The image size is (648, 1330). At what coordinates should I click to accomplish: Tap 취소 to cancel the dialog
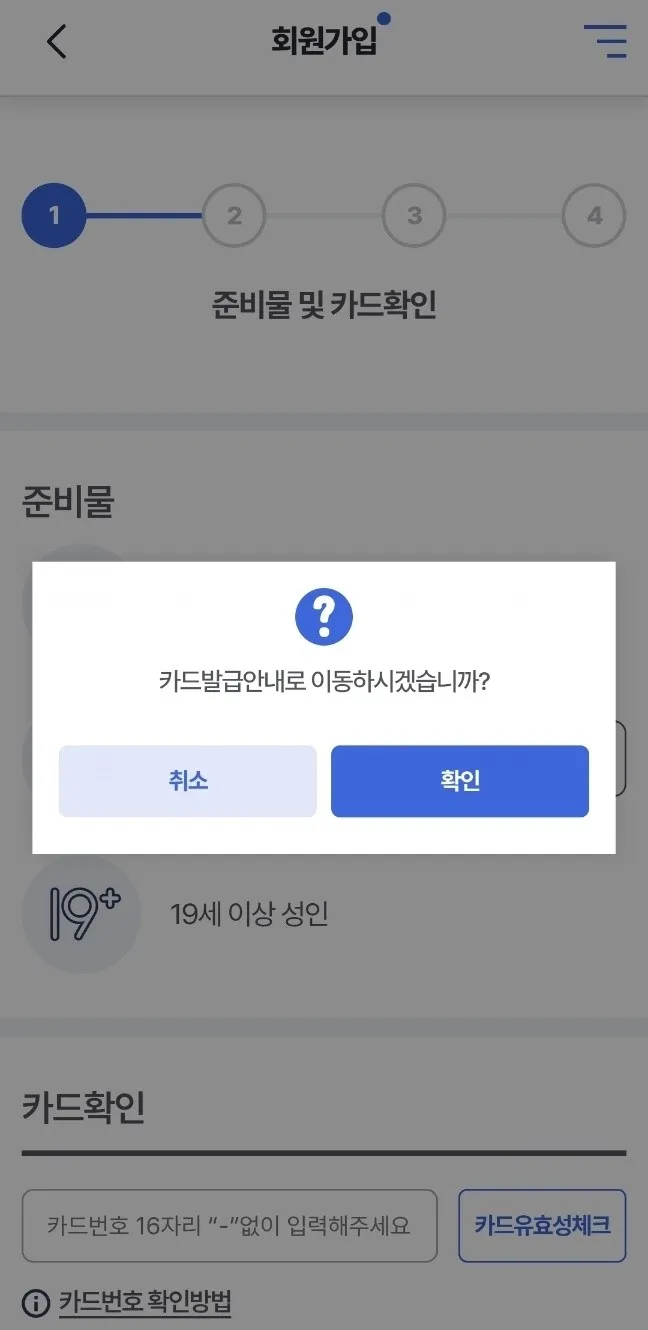[188, 781]
